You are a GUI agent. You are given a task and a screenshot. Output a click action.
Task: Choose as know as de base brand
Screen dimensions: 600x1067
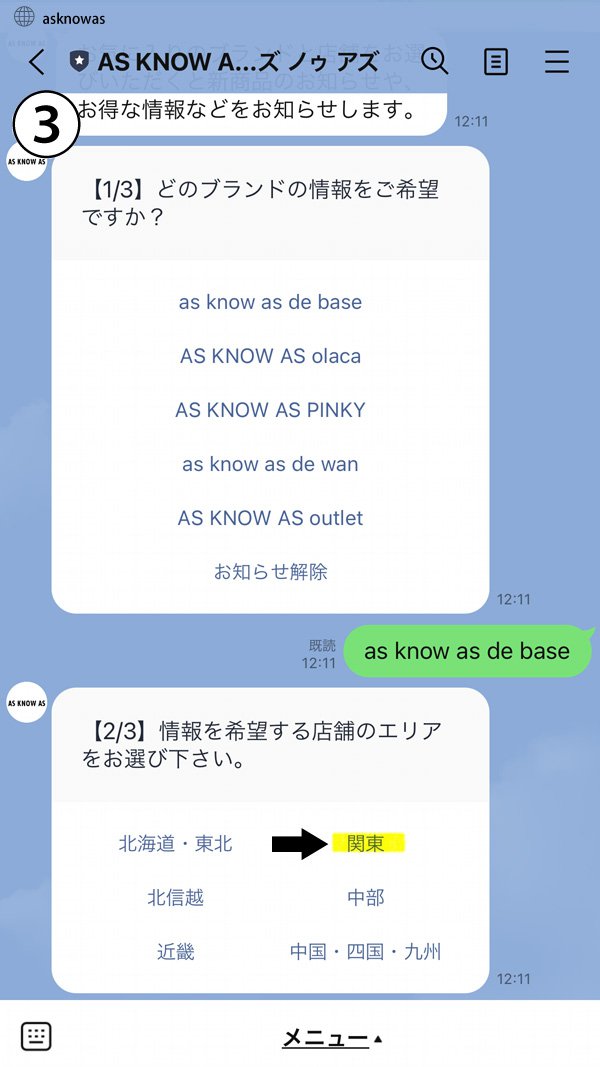coord(270,302)
